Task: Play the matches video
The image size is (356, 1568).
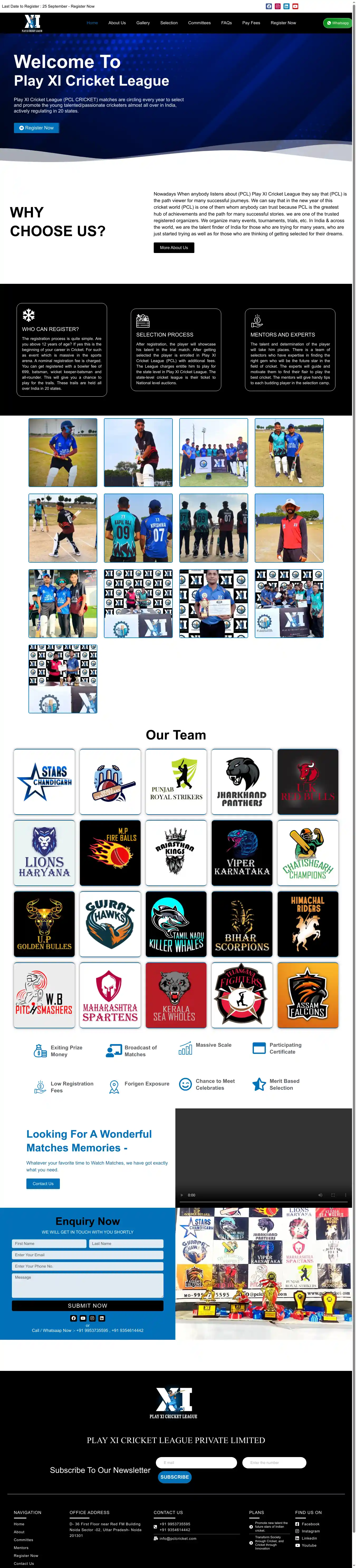Action: click(x=181, y=1195)
